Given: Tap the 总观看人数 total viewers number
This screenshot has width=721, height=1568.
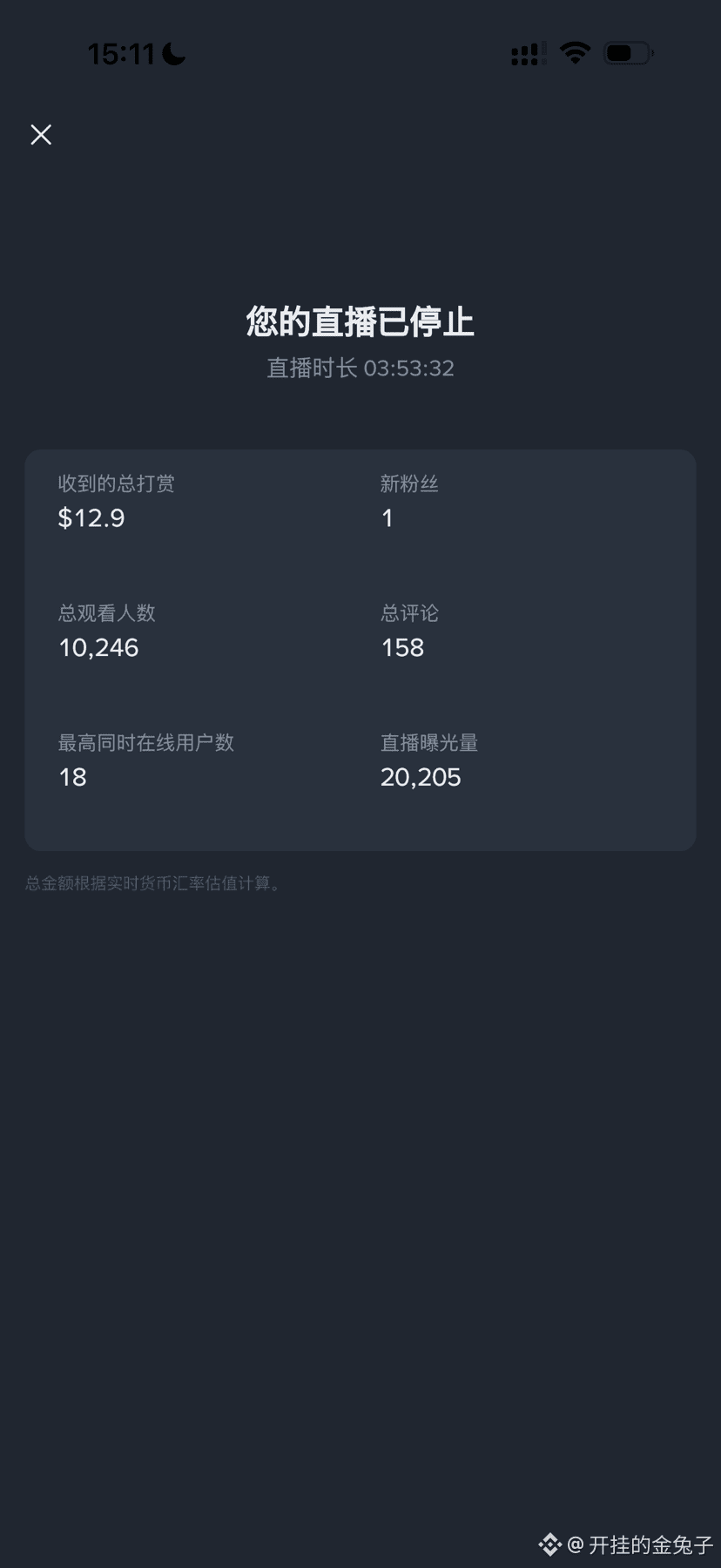Looking at the screenshot, I should [x=98, y=647].
